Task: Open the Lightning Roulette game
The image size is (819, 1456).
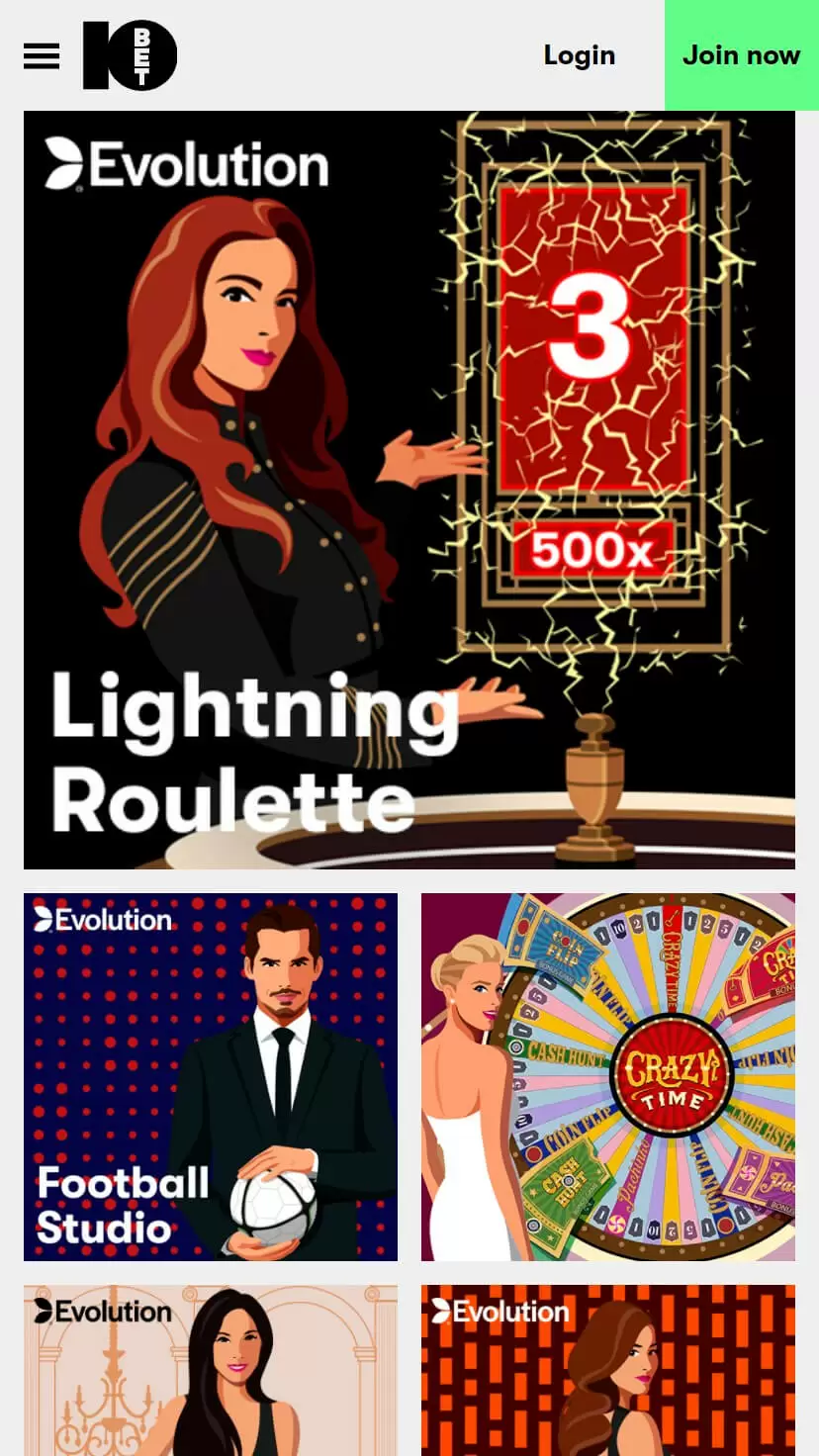Action: click(409, 490)
